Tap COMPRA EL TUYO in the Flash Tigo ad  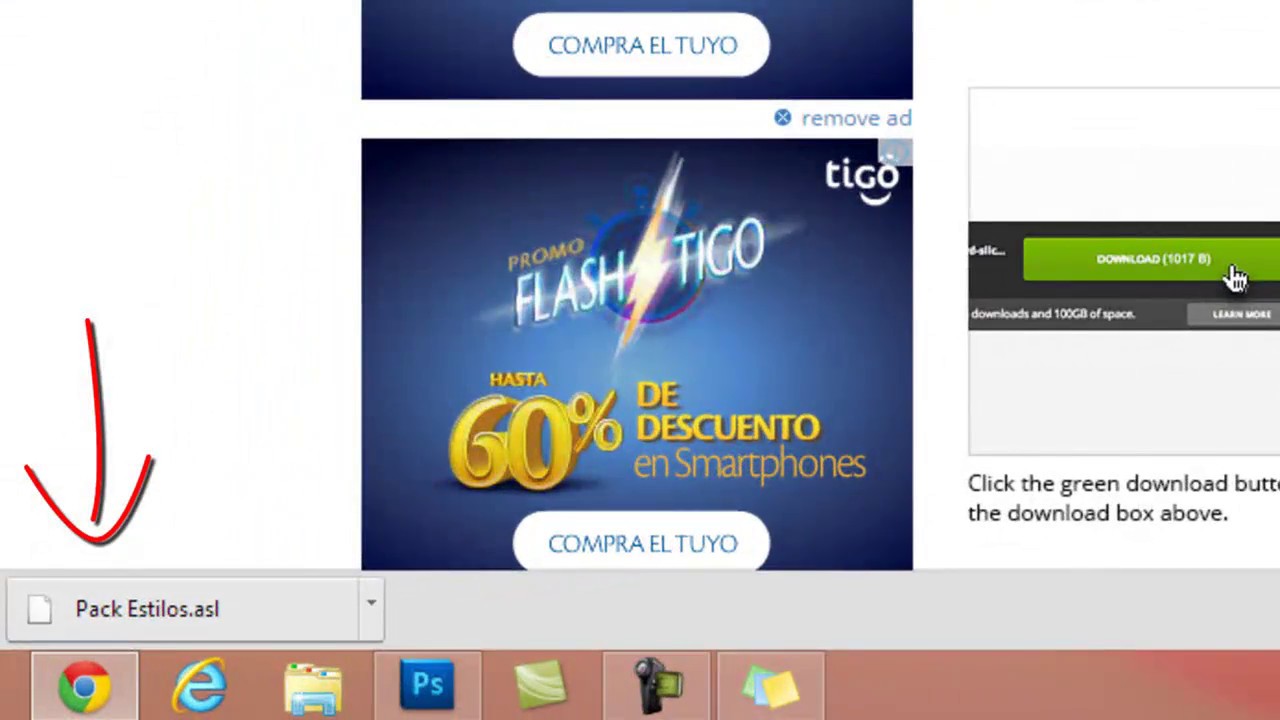(x=641, y=543)
